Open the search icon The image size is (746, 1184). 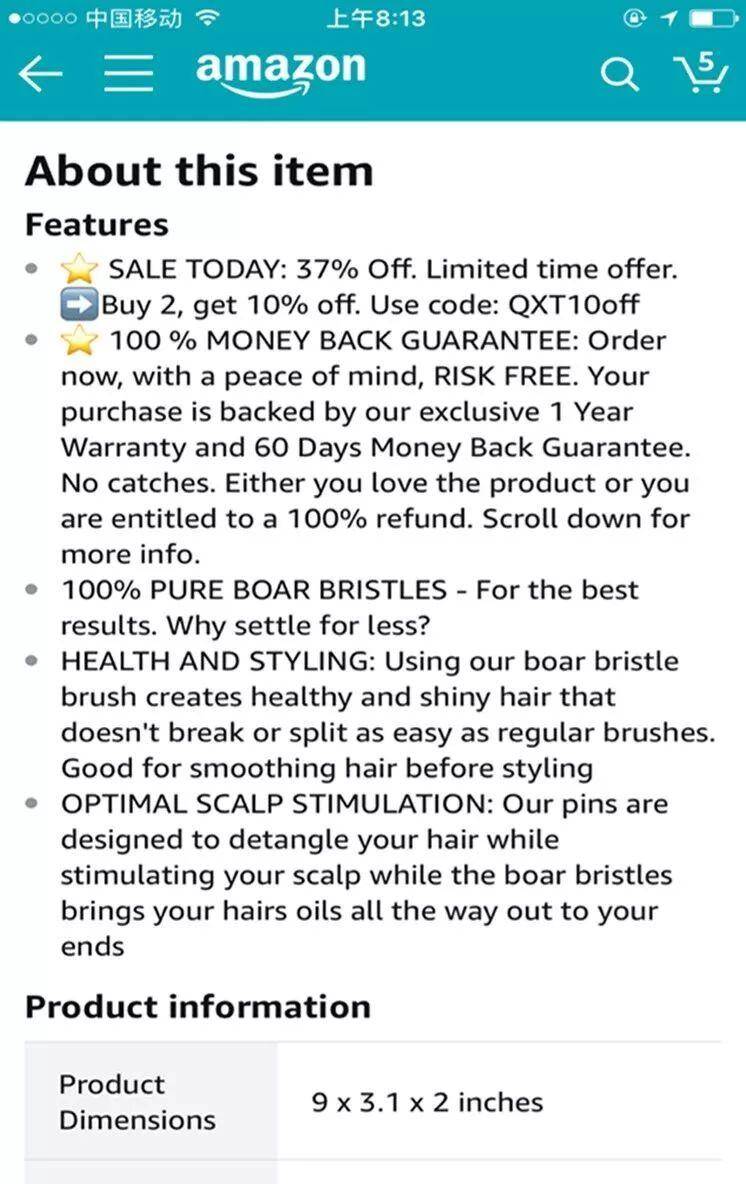618,74
